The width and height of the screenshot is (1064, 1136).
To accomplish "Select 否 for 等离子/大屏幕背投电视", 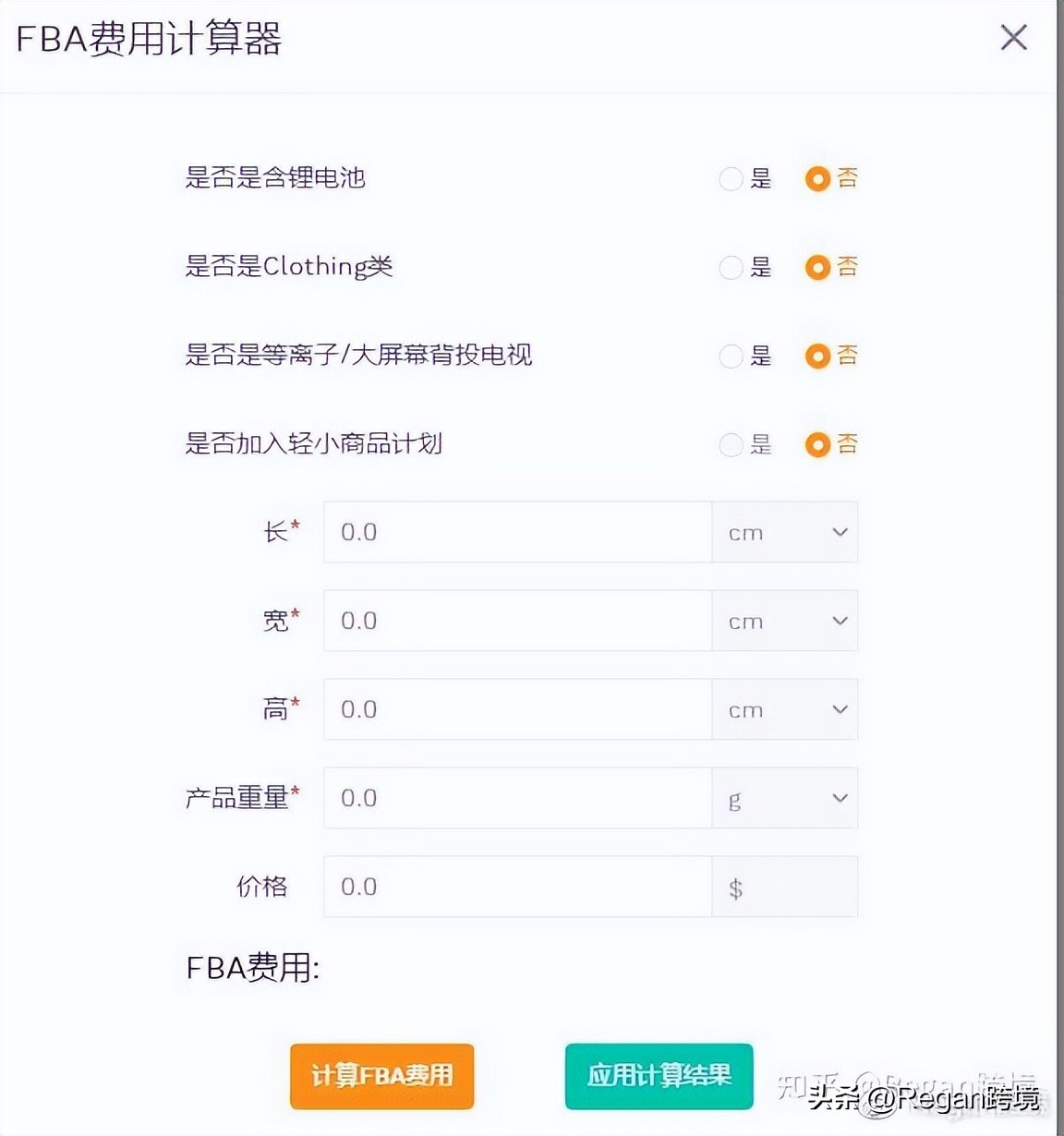I will click(x=818, y=356).
